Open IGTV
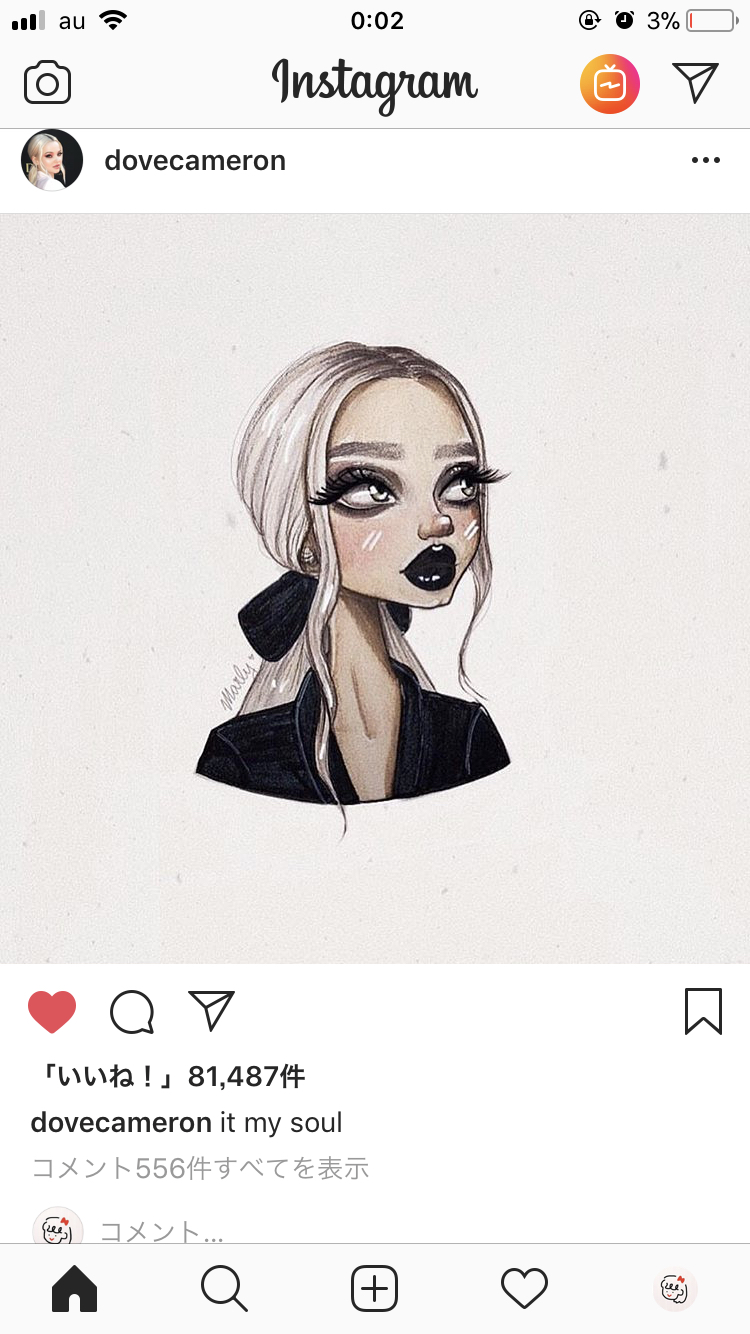The image size is (750, 1334). 609,84
